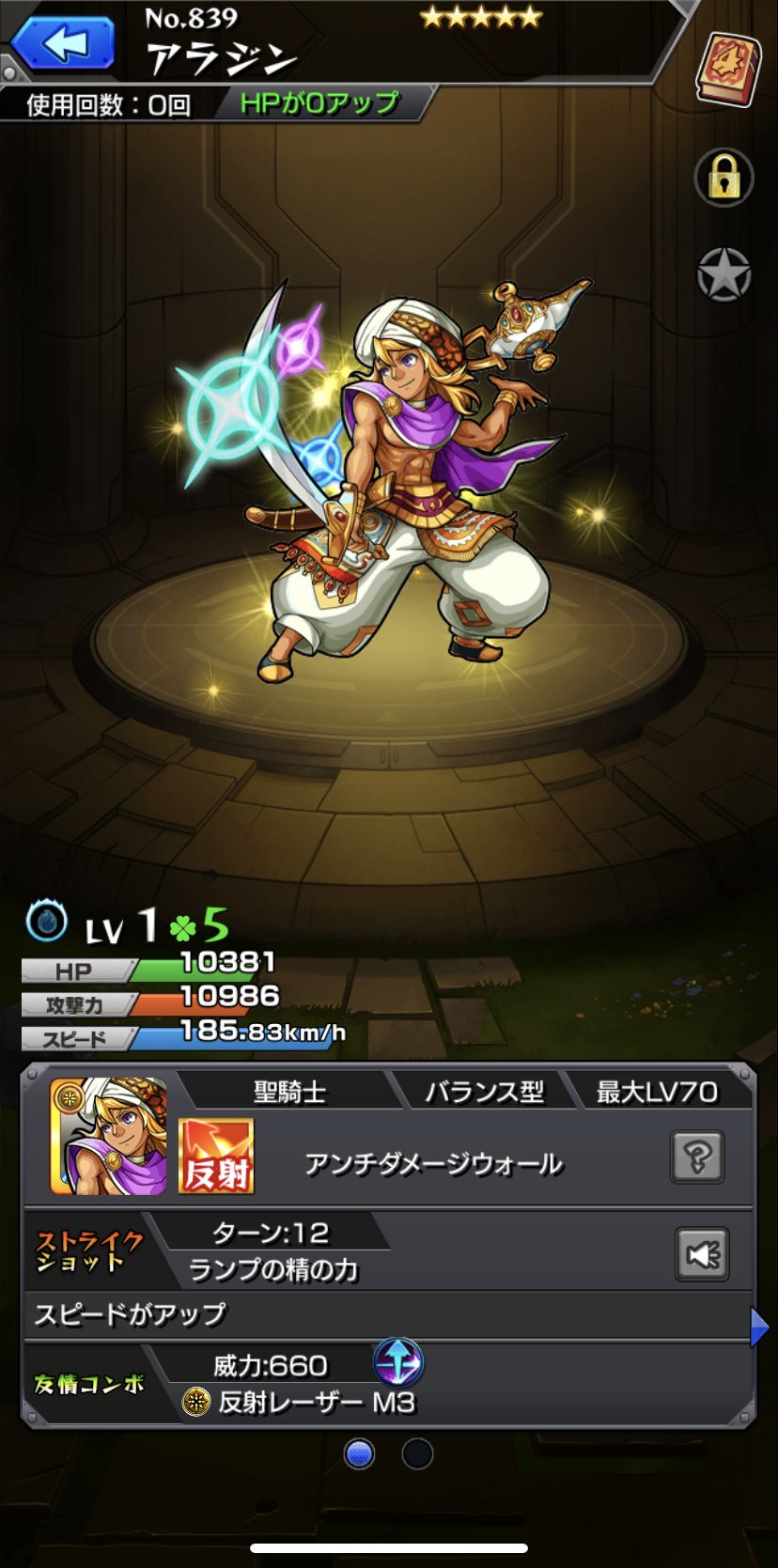Open ability help question mark button

click(697, 1157)
